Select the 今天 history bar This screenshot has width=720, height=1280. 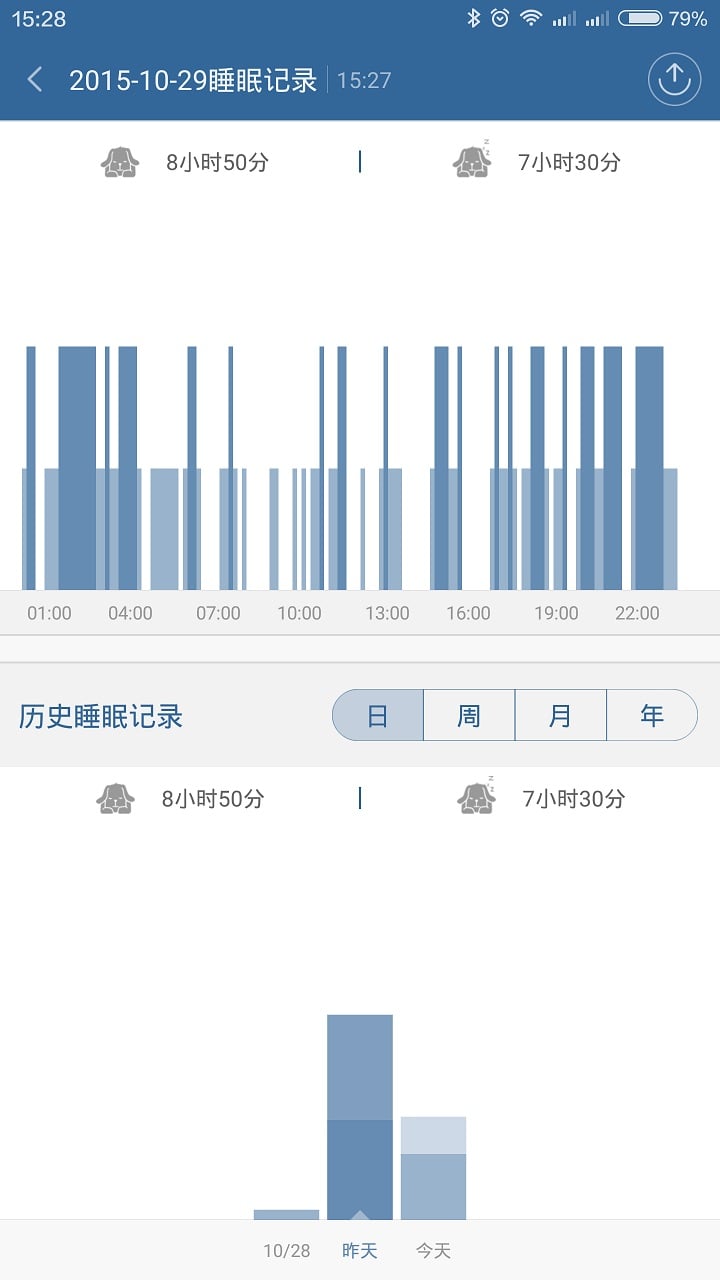click(433, 1168)
